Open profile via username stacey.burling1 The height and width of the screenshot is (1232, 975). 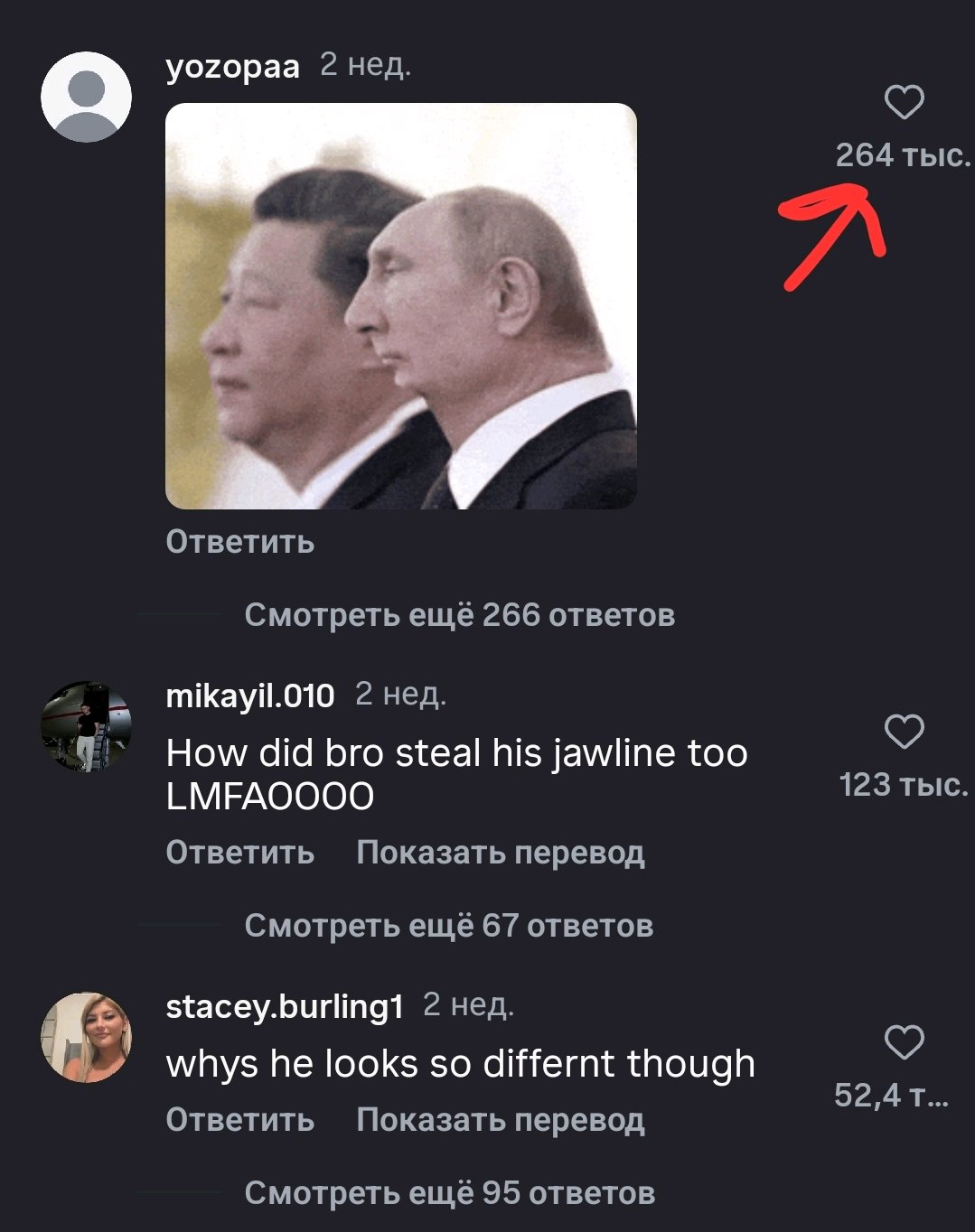click(284, 1005)
